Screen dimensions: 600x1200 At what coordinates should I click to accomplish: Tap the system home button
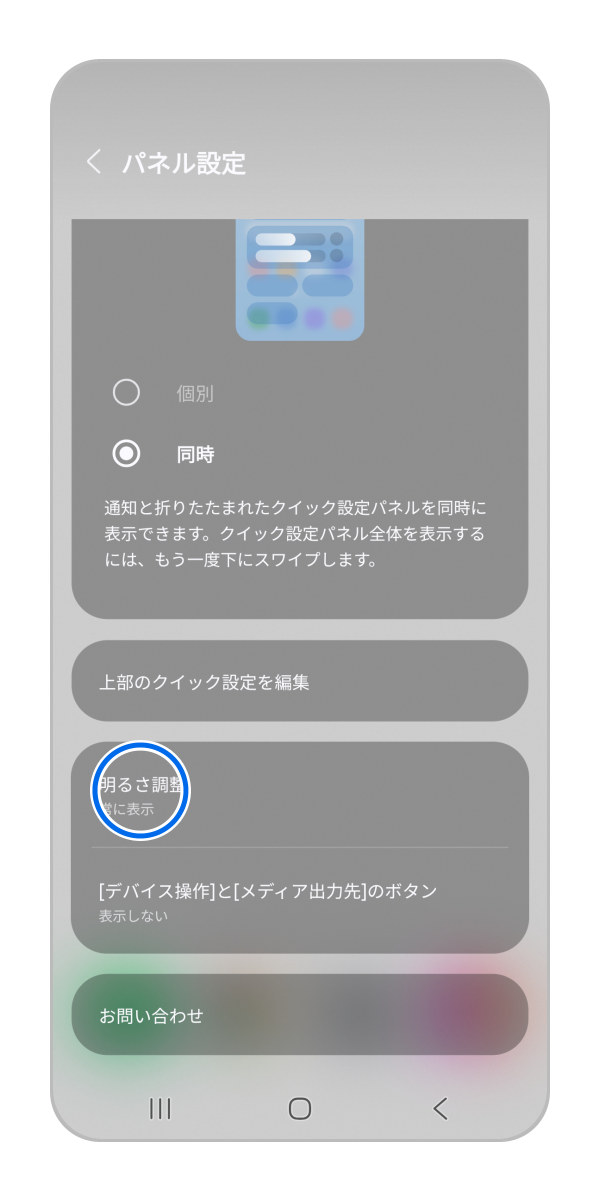[x=299, y=1107]
